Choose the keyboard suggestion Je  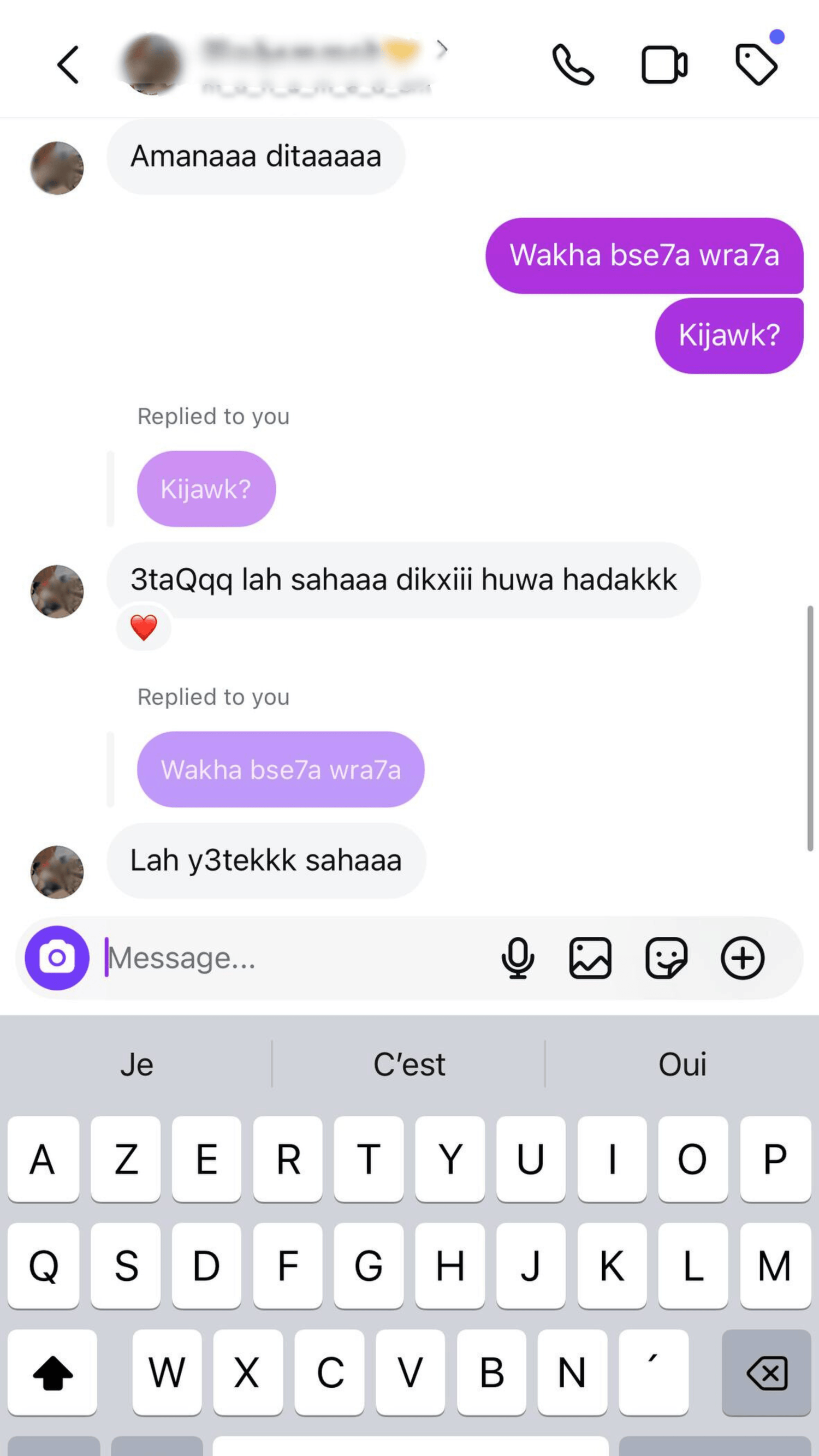pyautogui.click(x=136, y=1065)
